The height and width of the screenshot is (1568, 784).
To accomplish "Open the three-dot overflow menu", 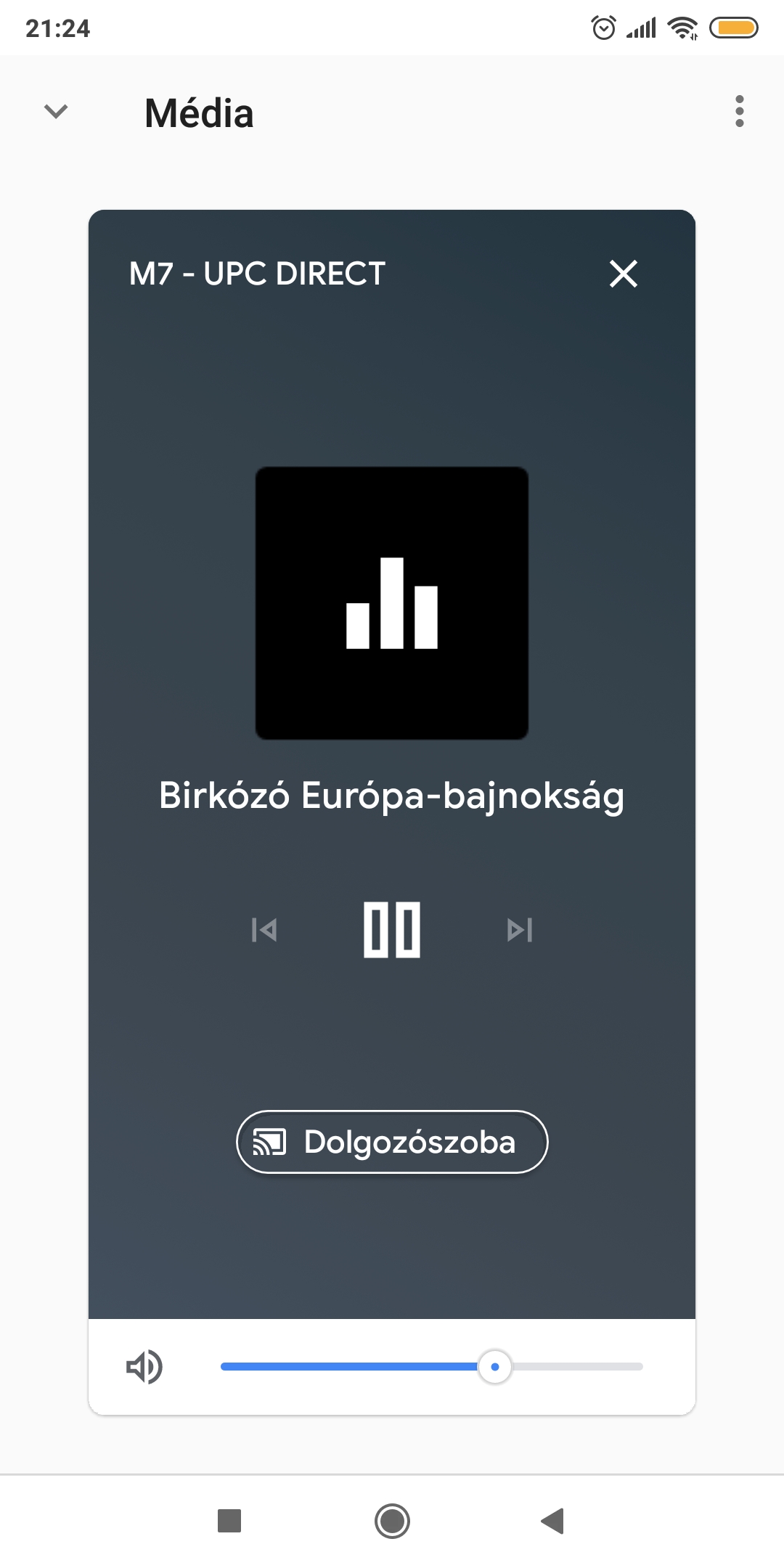I will click(739, 111).
